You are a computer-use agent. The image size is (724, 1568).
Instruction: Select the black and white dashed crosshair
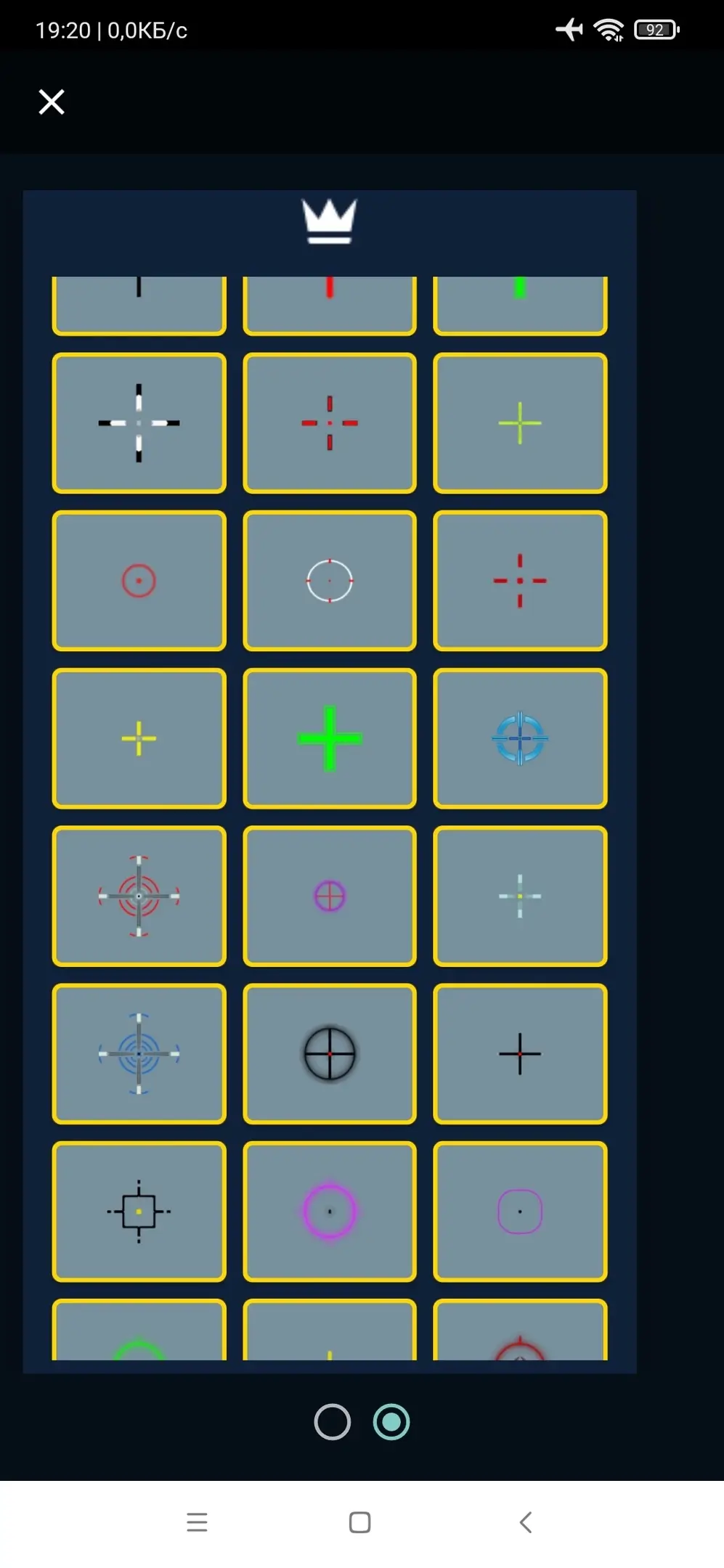pyautogui.click(x=139, y=423)
